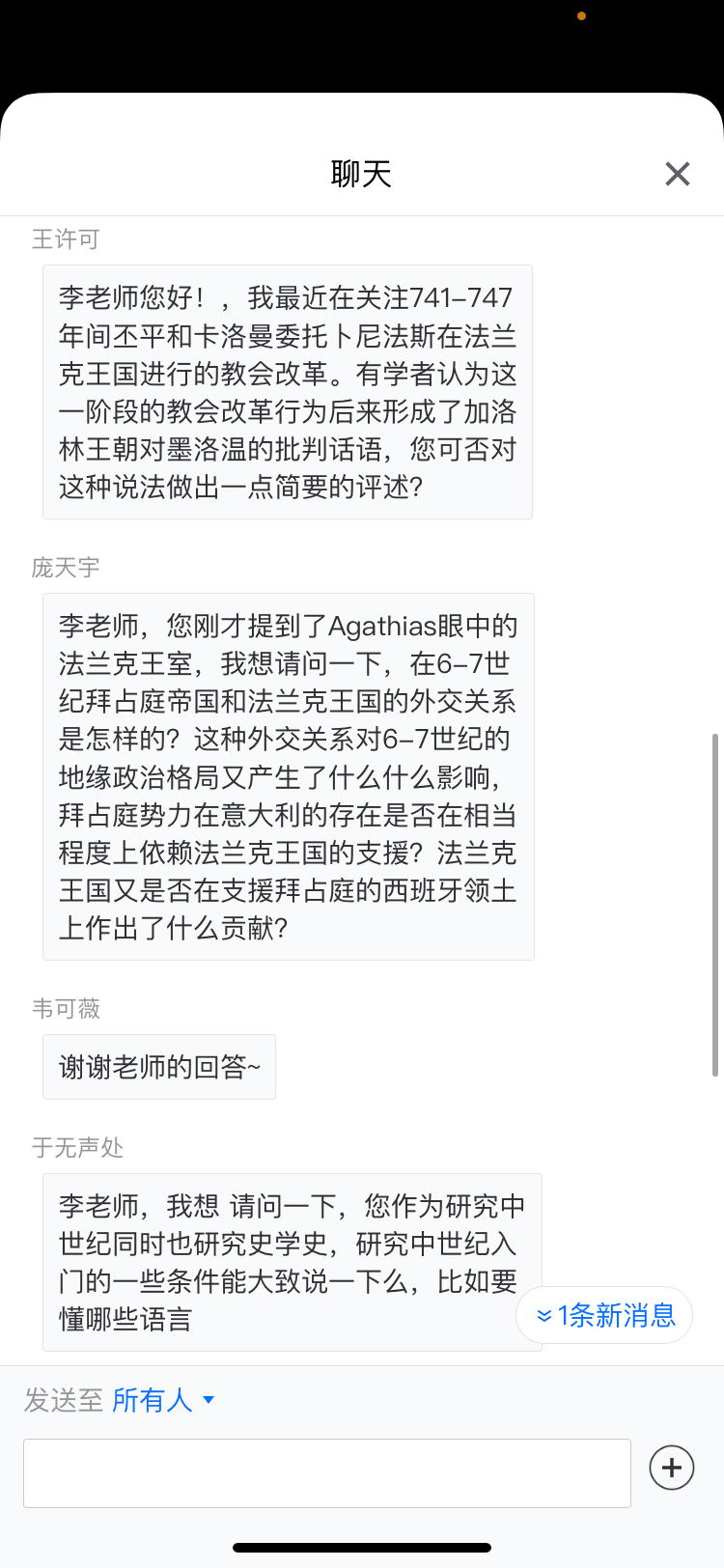Tap the plus icon beside message box
The height and width of the screenshot is (1568, 724).
pos(672,1469)
